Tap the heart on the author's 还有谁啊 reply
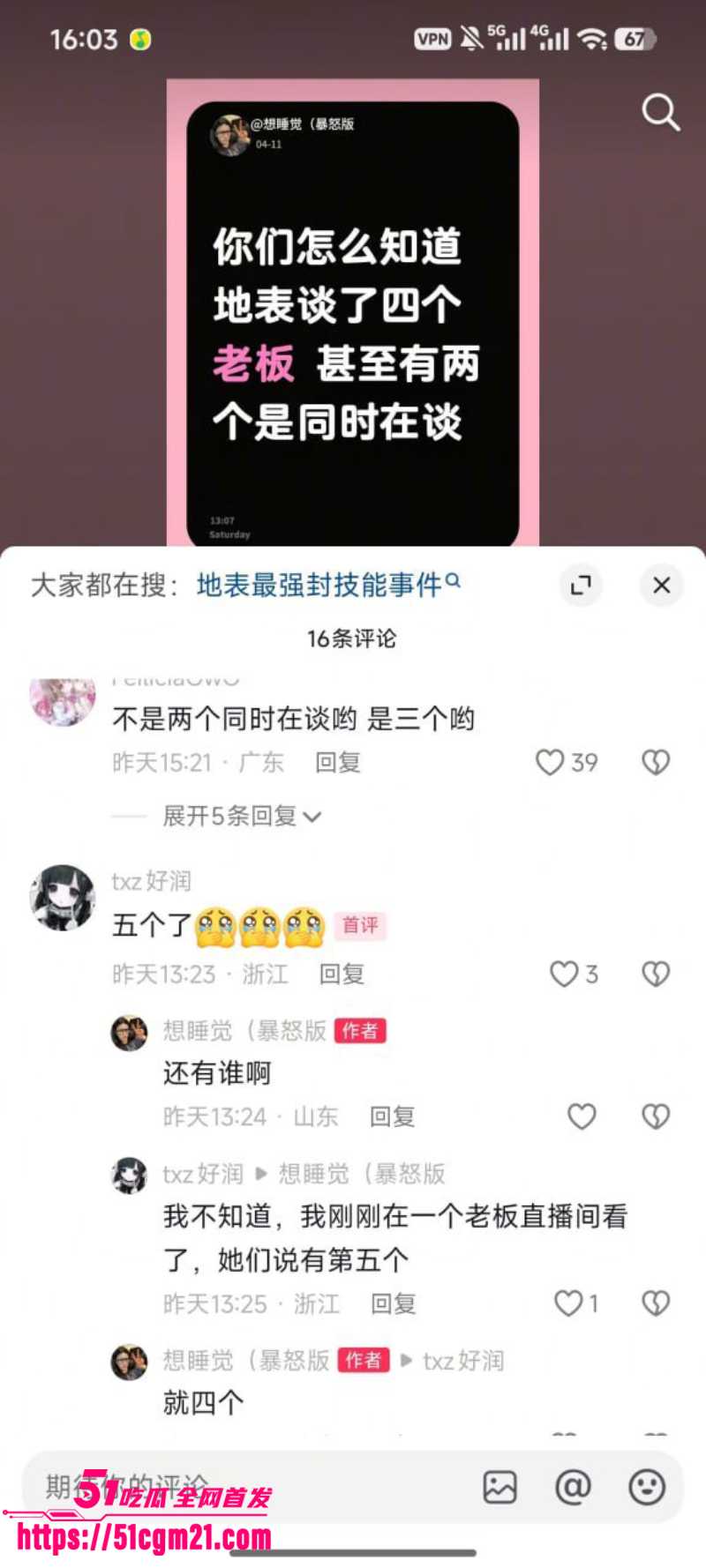 [x=582, y=1116]
